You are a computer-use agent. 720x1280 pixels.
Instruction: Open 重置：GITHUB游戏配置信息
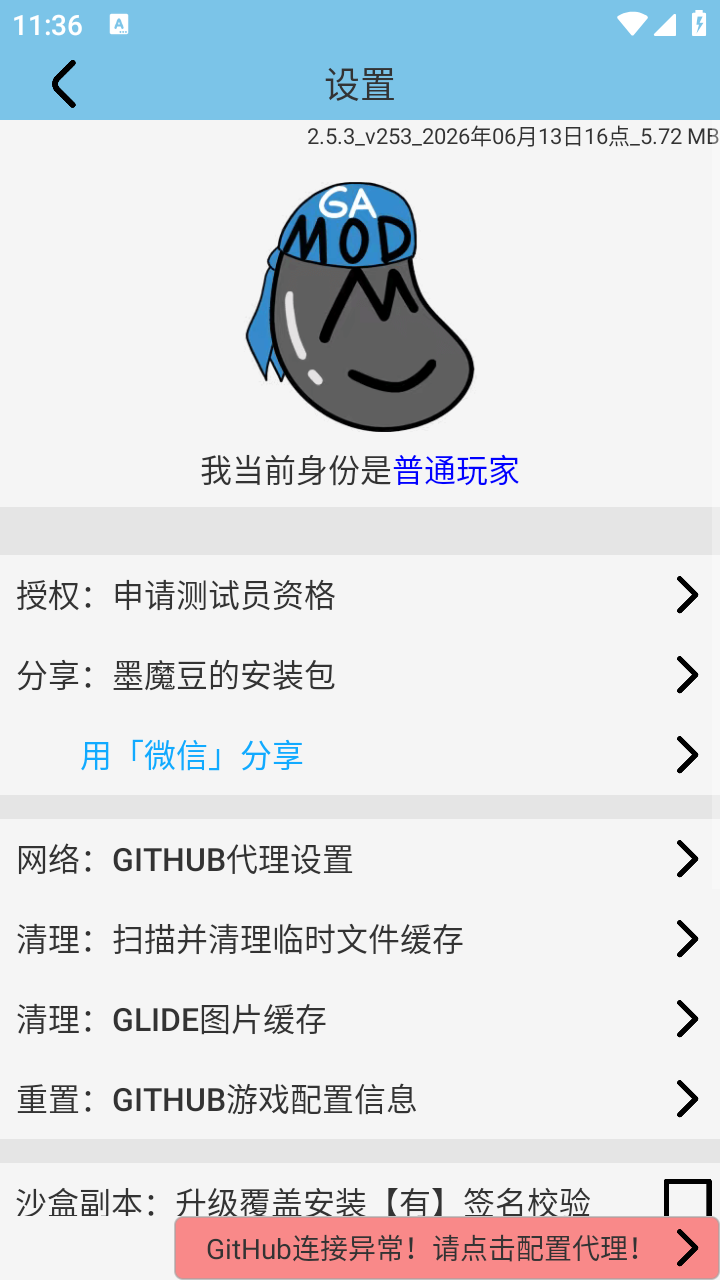(x=360, y=1099)
